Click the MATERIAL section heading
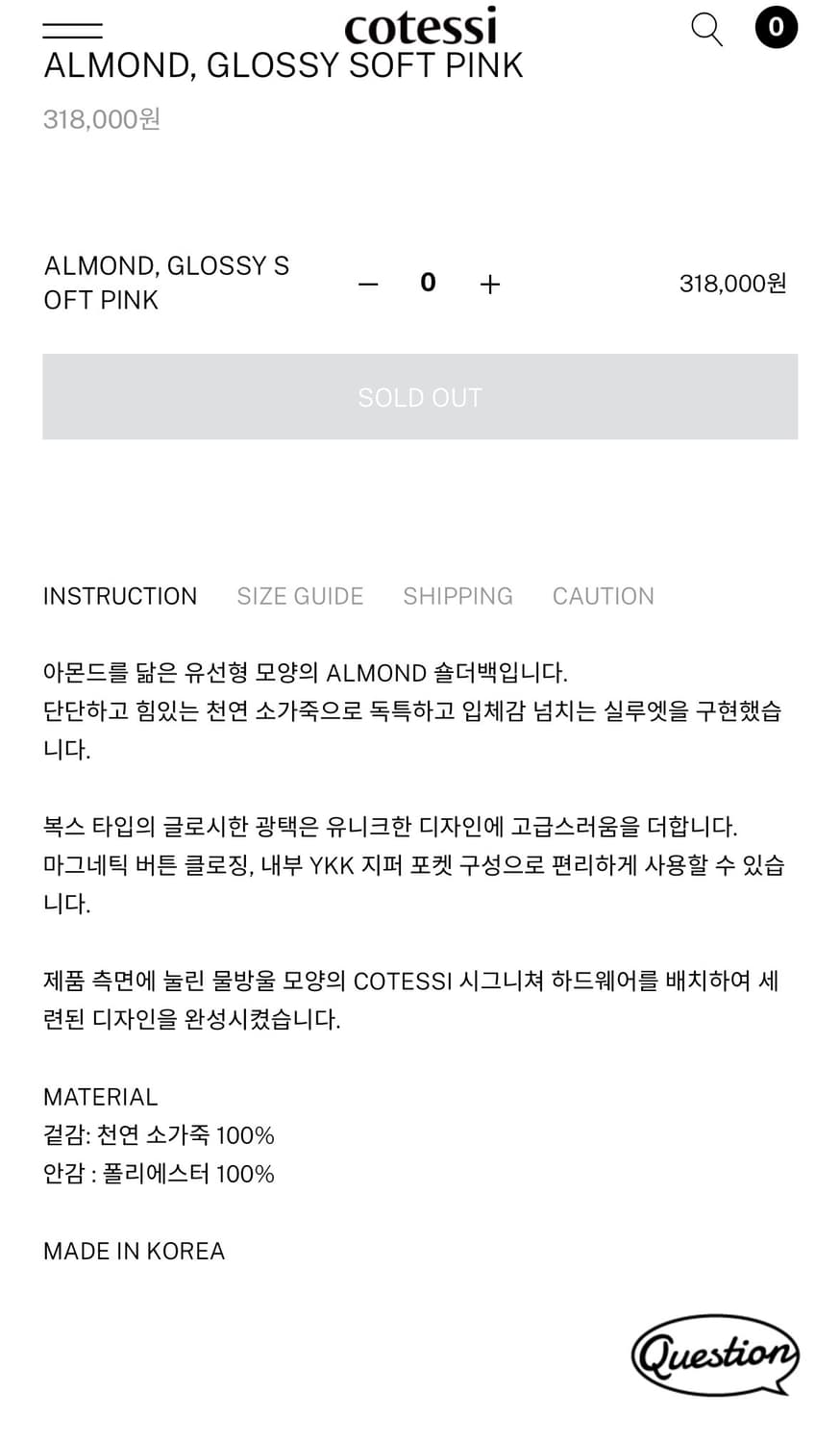 (100, 1096)
